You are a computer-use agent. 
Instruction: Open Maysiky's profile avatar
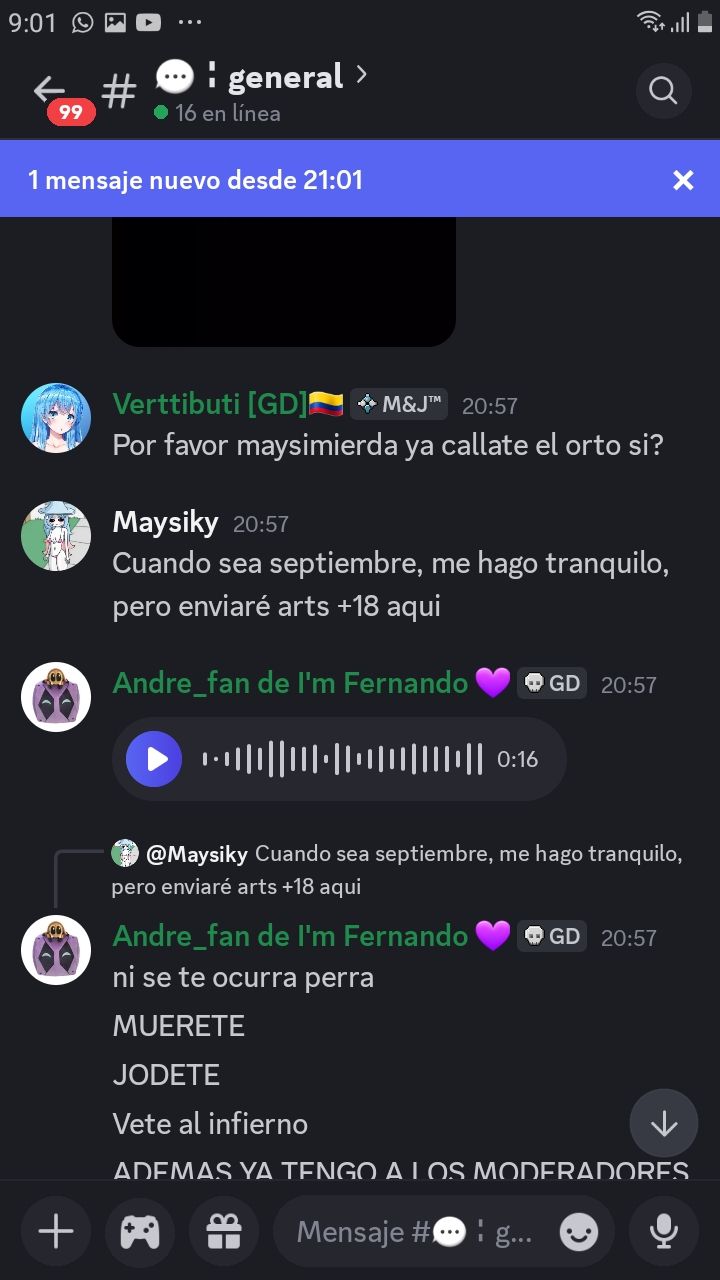point(56,536)
